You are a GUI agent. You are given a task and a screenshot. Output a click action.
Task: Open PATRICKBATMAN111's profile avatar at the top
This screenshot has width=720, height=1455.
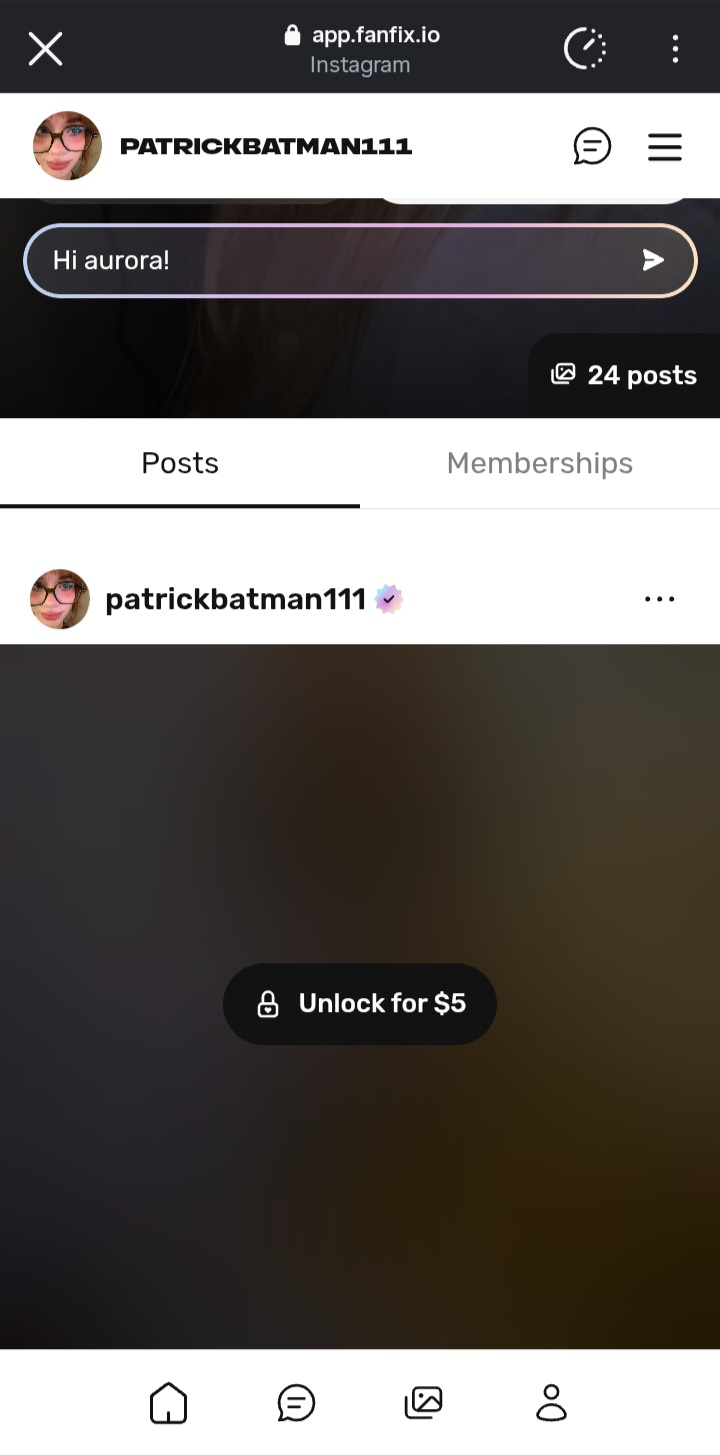coord(67,146)
